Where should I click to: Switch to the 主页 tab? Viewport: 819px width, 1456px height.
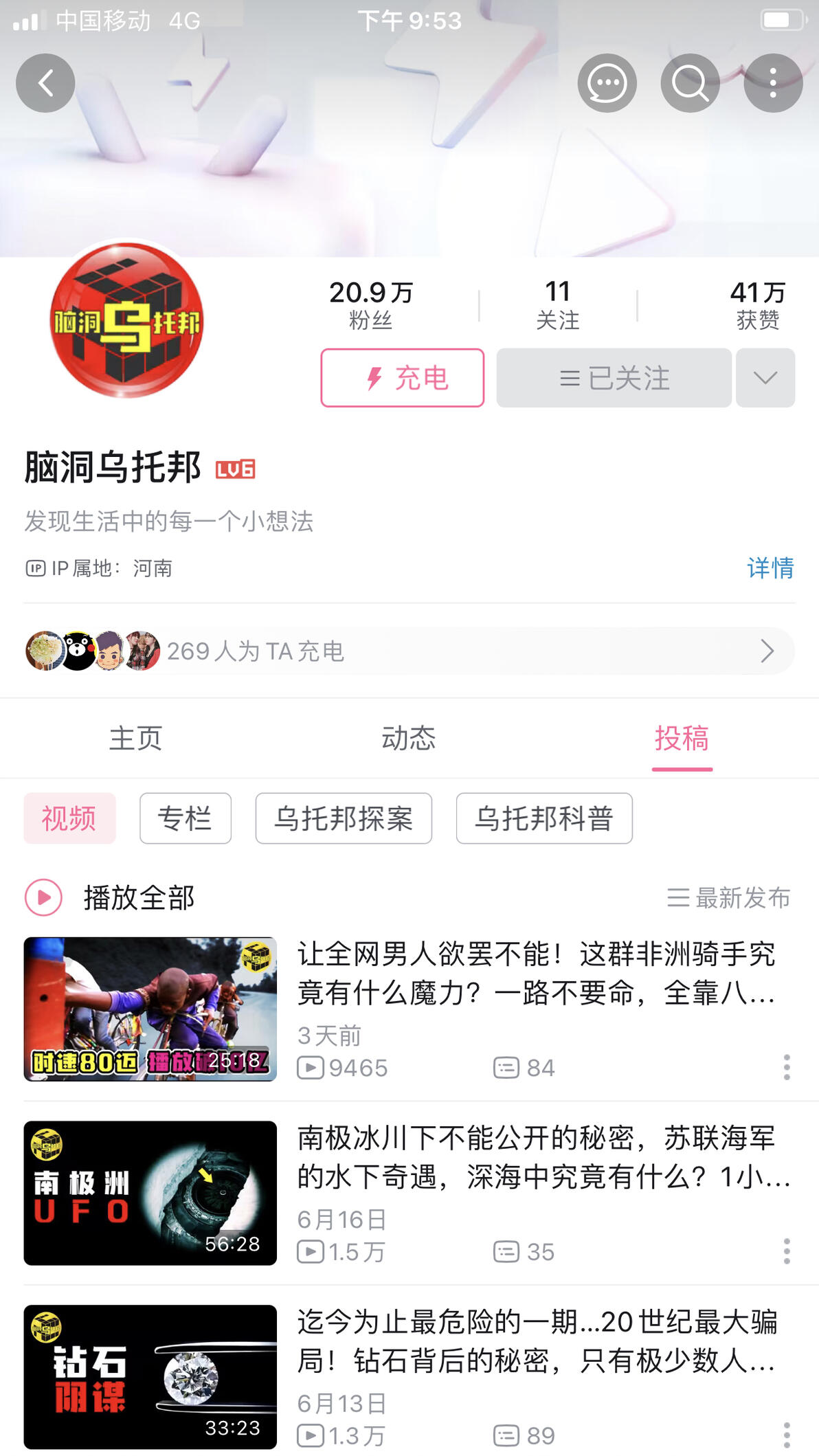point(136,739)
